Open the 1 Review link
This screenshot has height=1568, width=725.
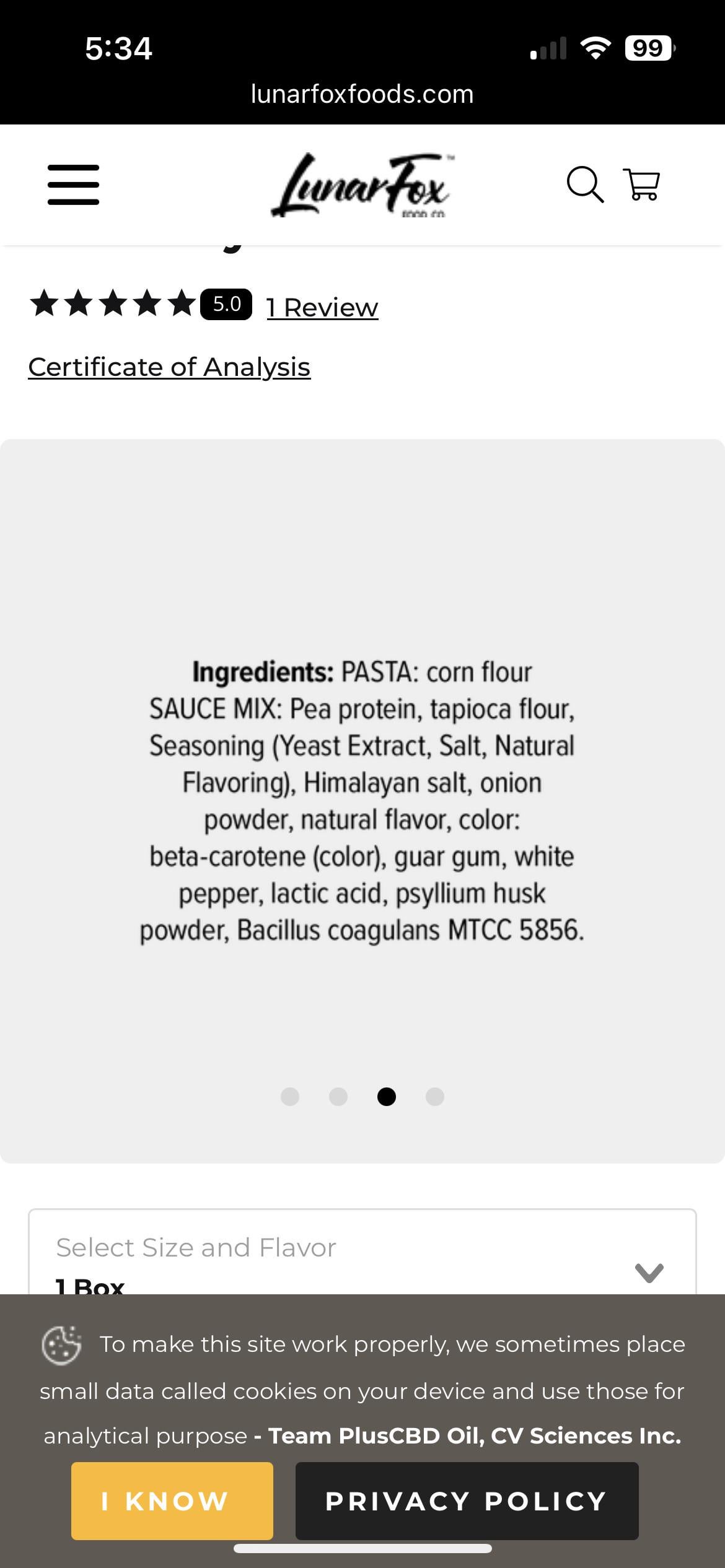click(x=322, y=307)
